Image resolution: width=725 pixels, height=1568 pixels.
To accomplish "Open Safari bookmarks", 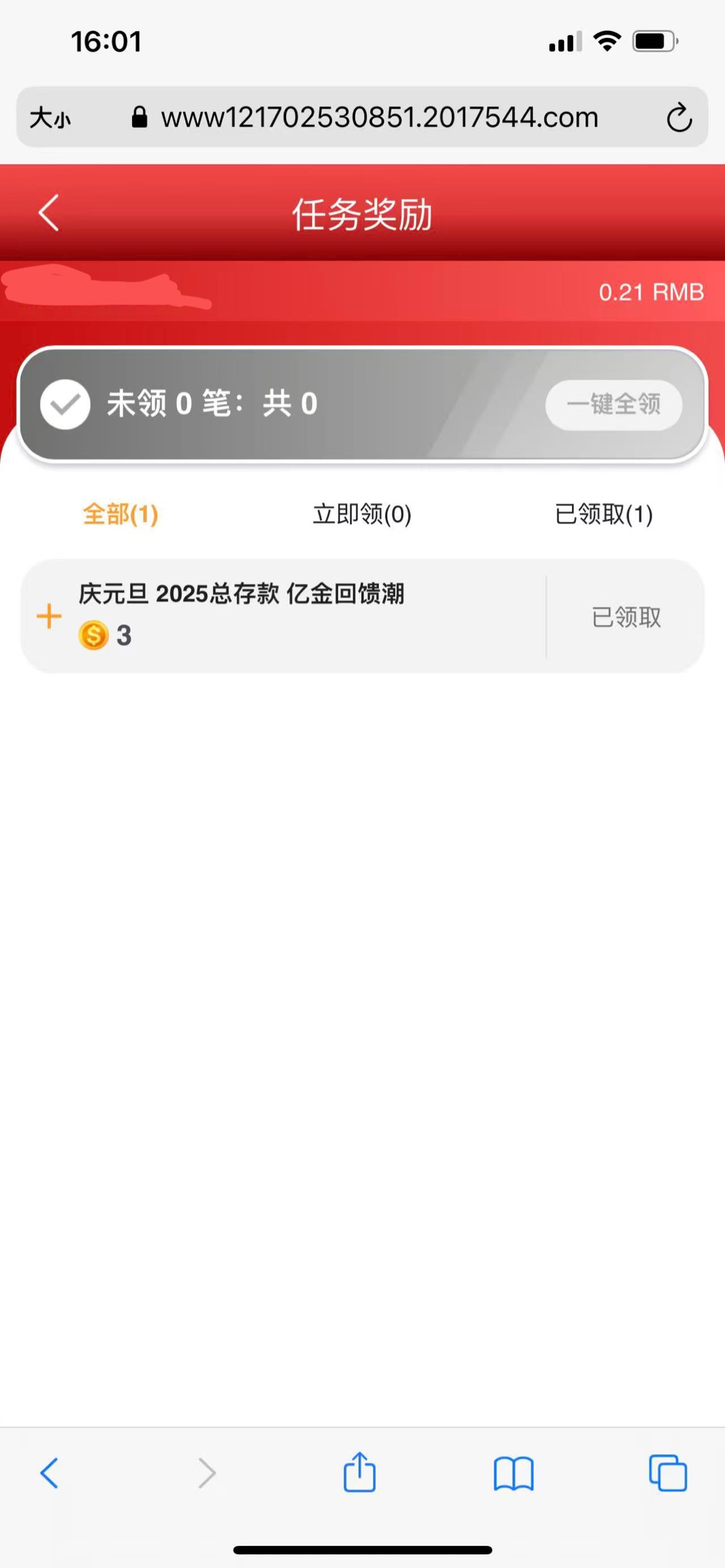I will [x=513, y=1473].
